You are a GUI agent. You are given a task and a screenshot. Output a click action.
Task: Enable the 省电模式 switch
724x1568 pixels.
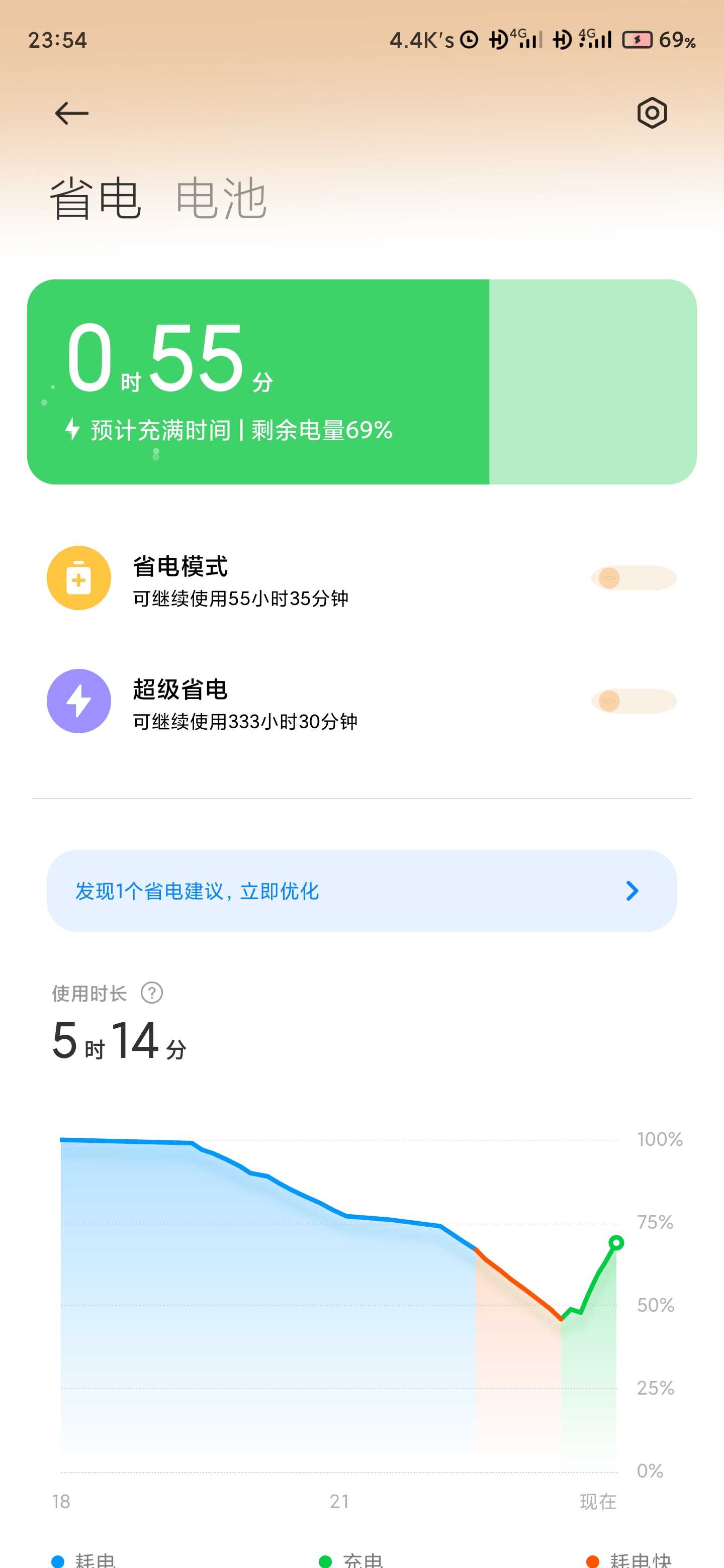pyautogui.click(x=633, y=577)
